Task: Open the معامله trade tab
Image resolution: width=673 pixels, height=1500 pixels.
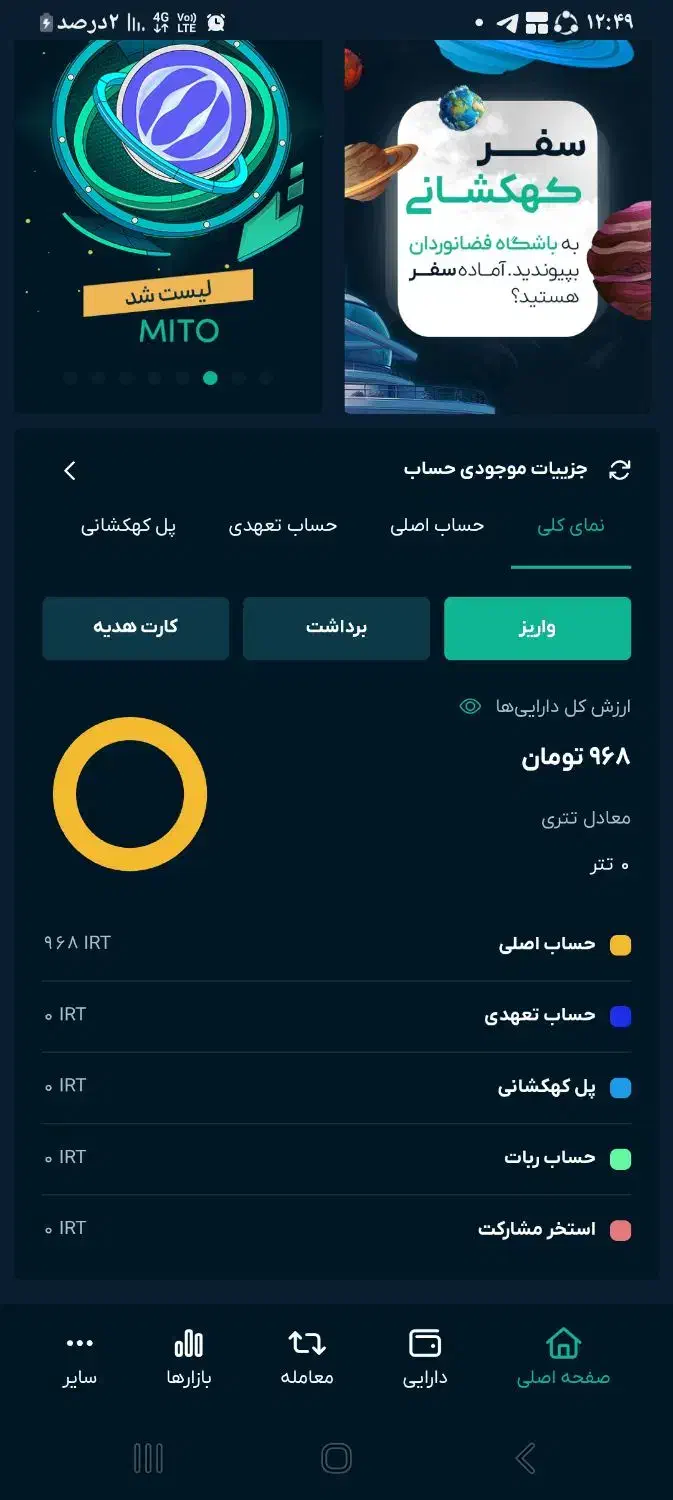Action: tap(307, 1358)
